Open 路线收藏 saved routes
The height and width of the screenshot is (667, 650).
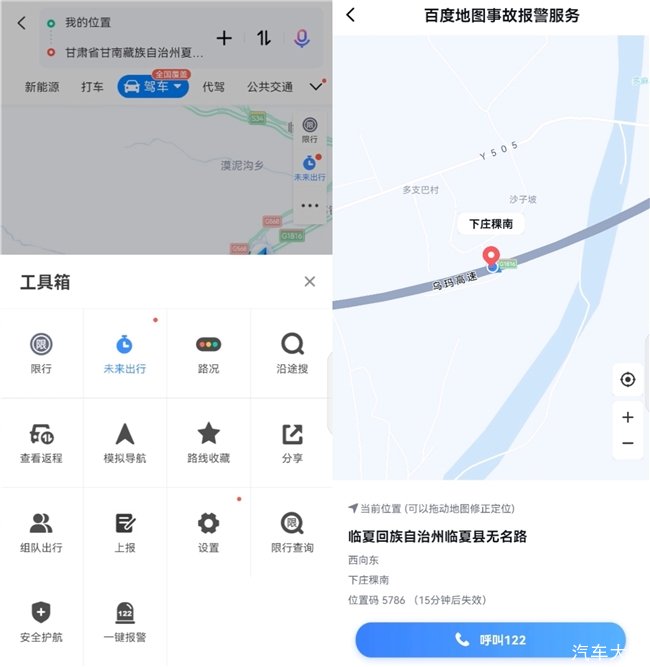[208, 441]
